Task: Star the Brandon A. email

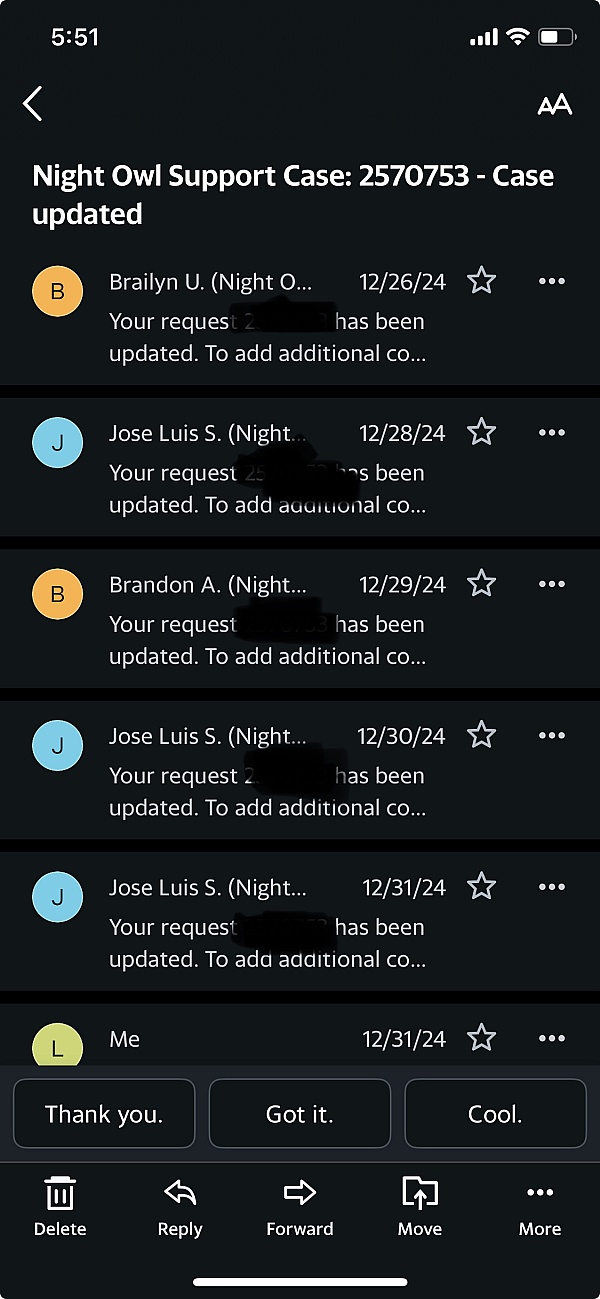Action: tap(482, 583)
